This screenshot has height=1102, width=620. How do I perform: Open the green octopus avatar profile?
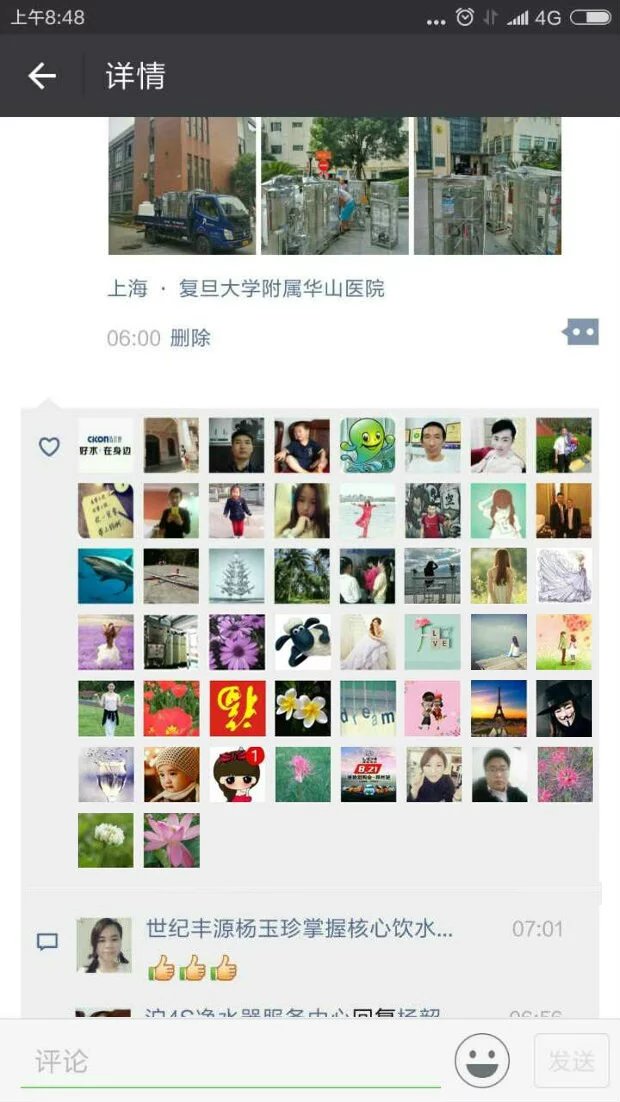[367, 445]
